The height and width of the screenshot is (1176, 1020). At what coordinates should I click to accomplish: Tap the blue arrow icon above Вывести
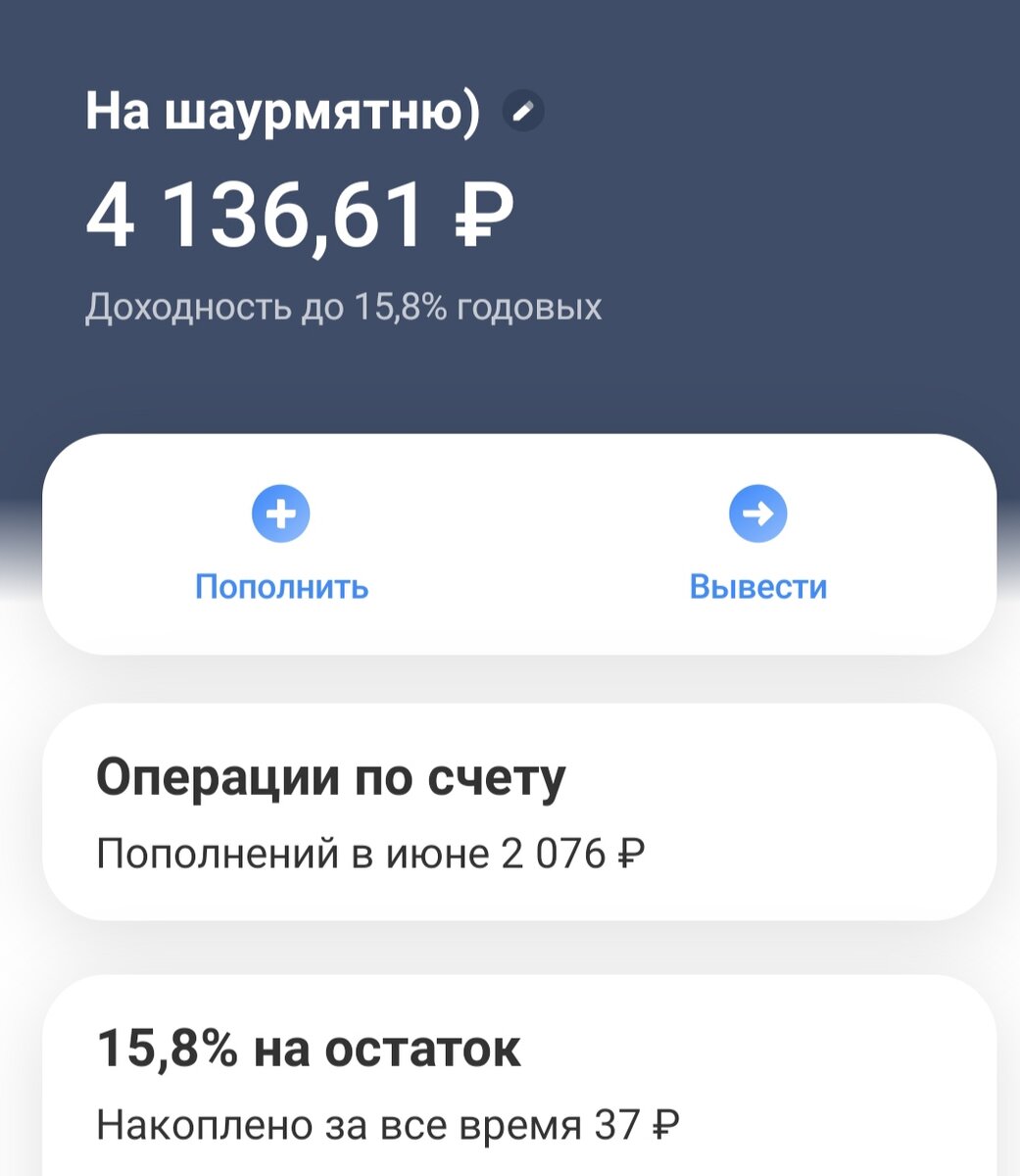(756, 513)
